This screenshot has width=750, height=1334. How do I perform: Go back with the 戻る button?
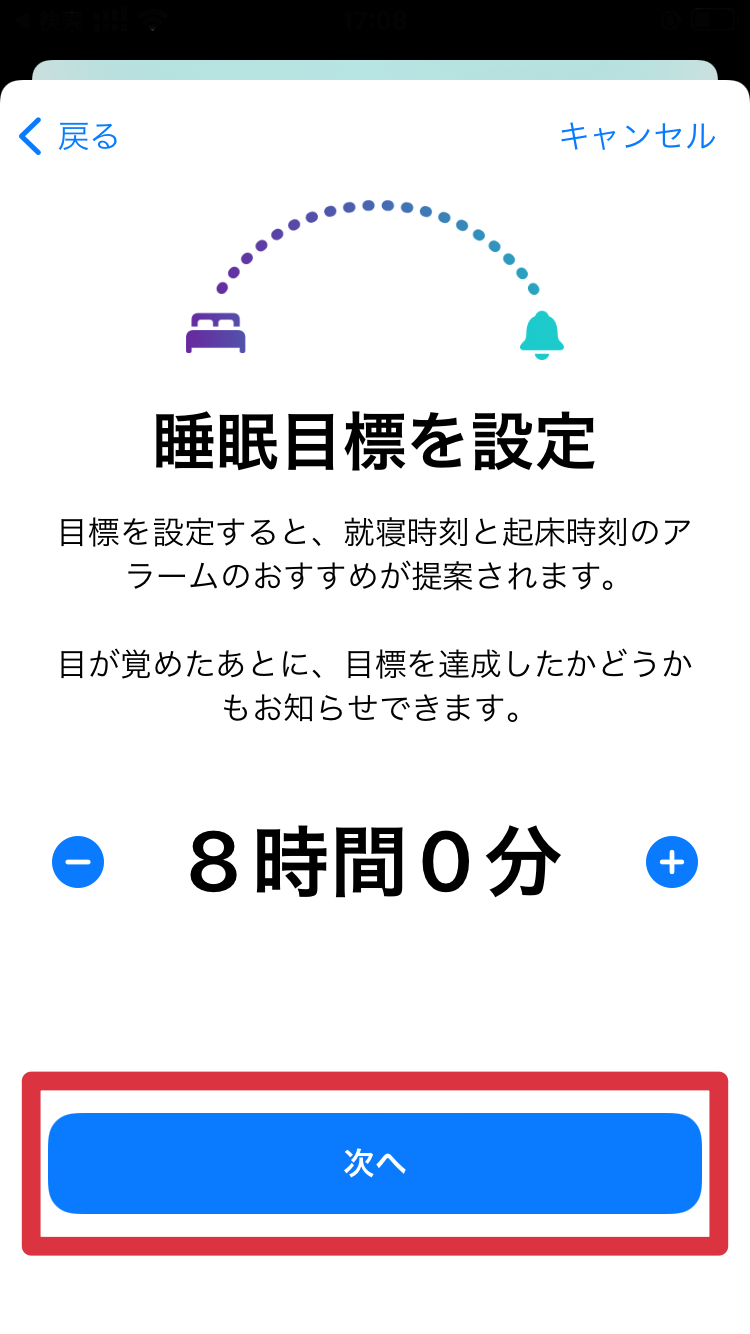70,136
